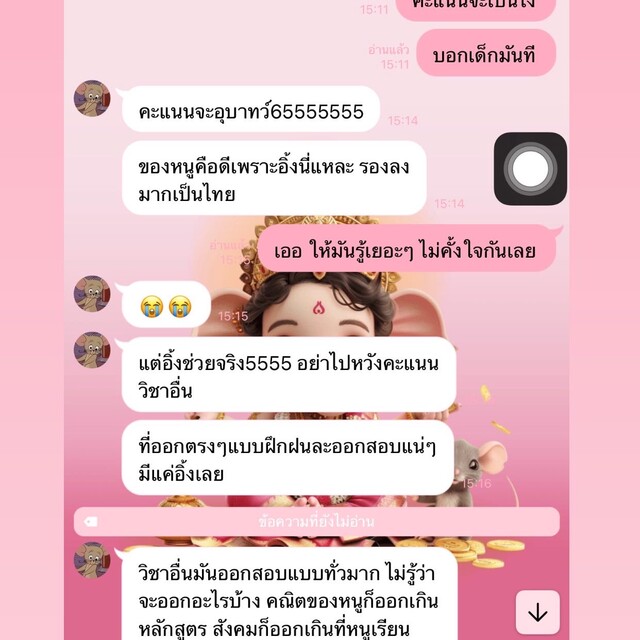The height and width of the screenshot is (640, 640).
Task: Open sender's avatar beside คะแนนจะอุบาทว์65555555 message
Action: click(x=93, y=98)
